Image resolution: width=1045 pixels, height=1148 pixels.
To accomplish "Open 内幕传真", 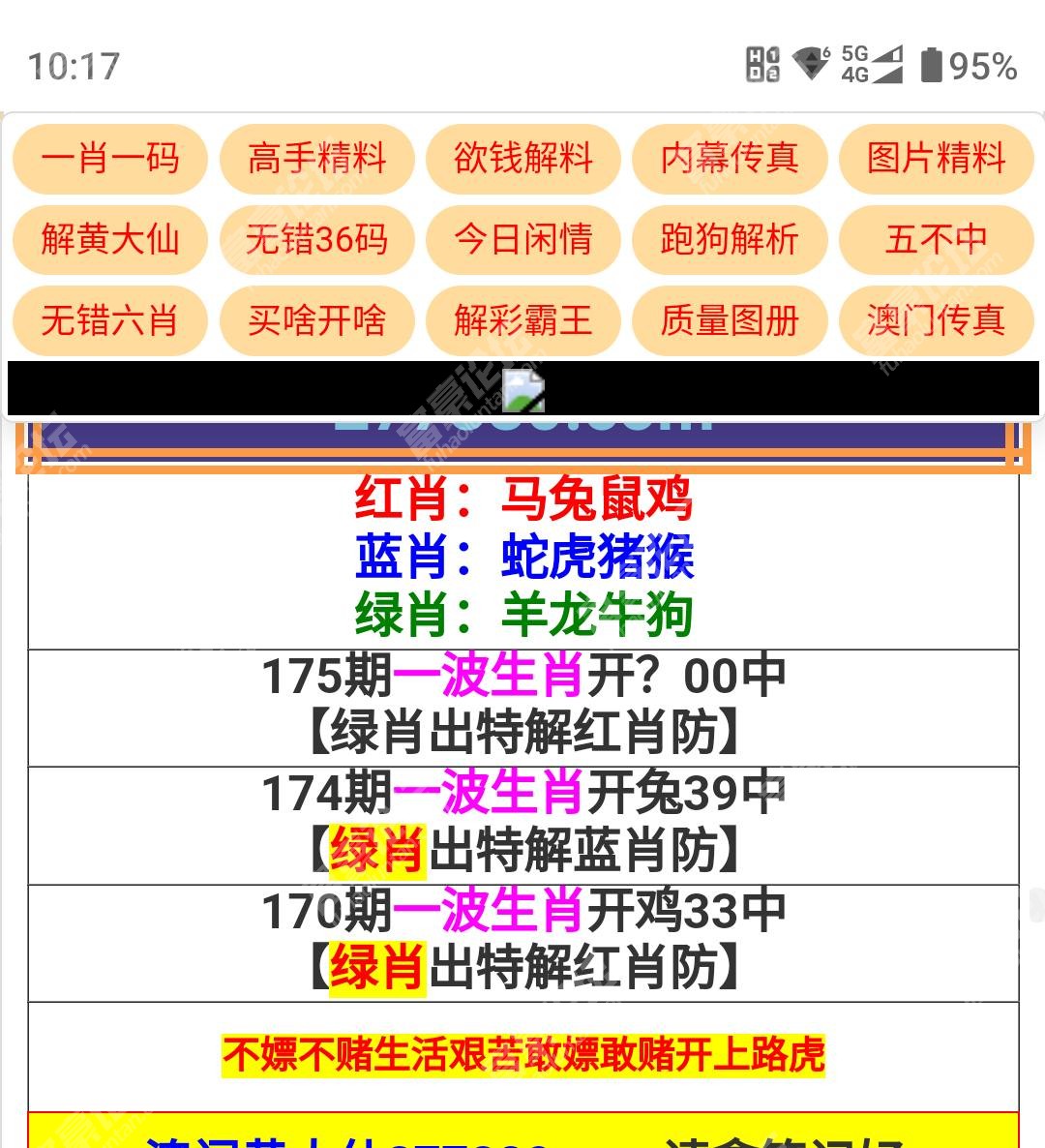I will [x=730, y=158].
